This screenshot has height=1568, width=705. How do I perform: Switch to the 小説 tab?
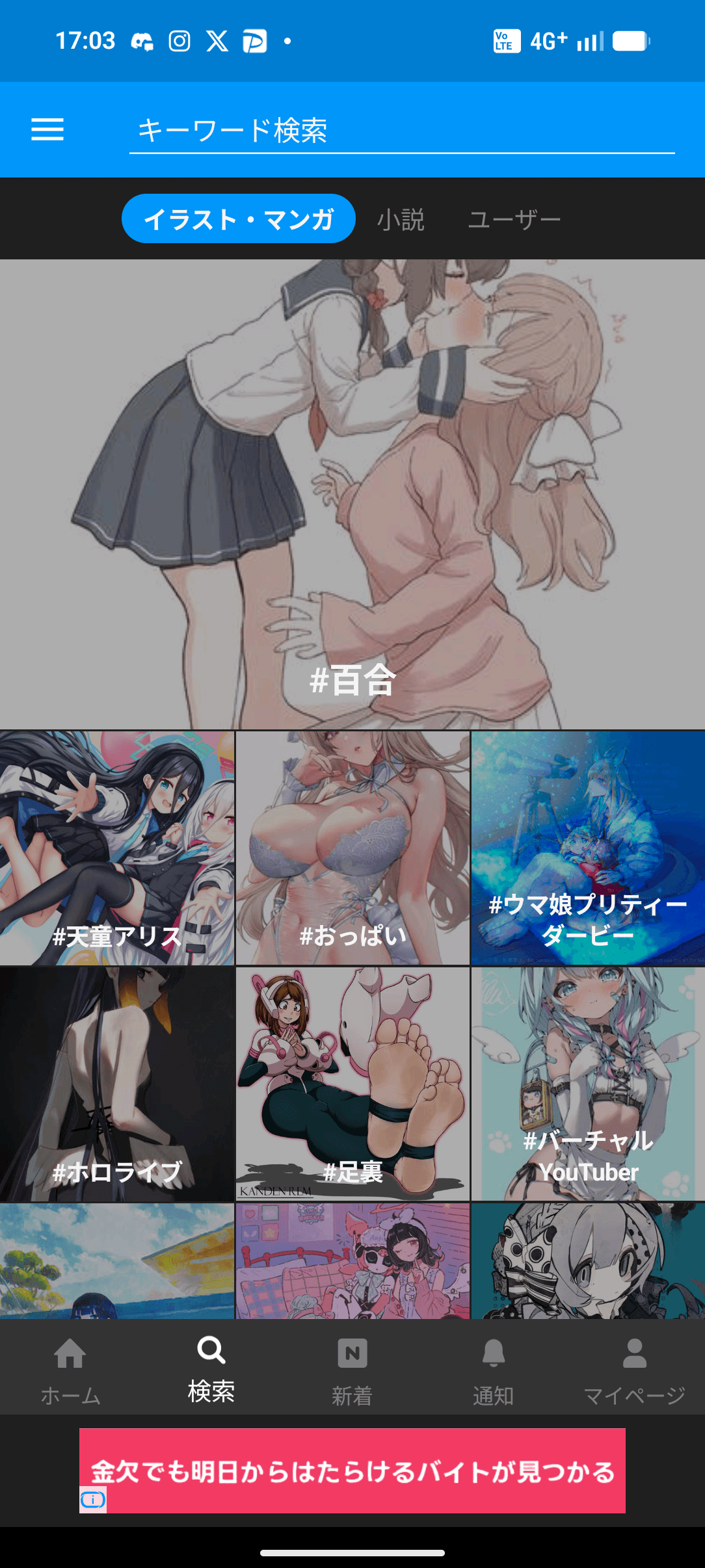(x=401, y=218)
